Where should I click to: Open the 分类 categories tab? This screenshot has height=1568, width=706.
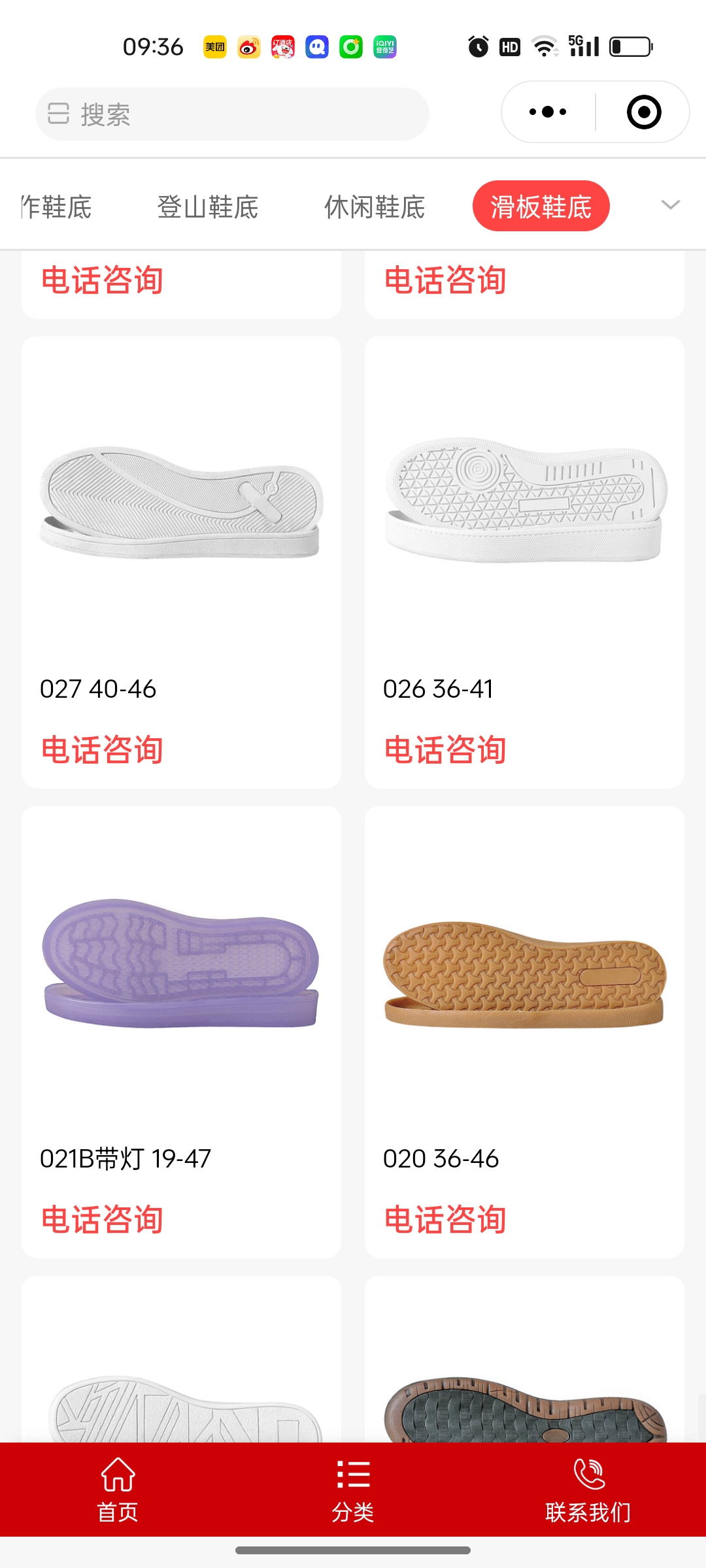click(353, 1490)
